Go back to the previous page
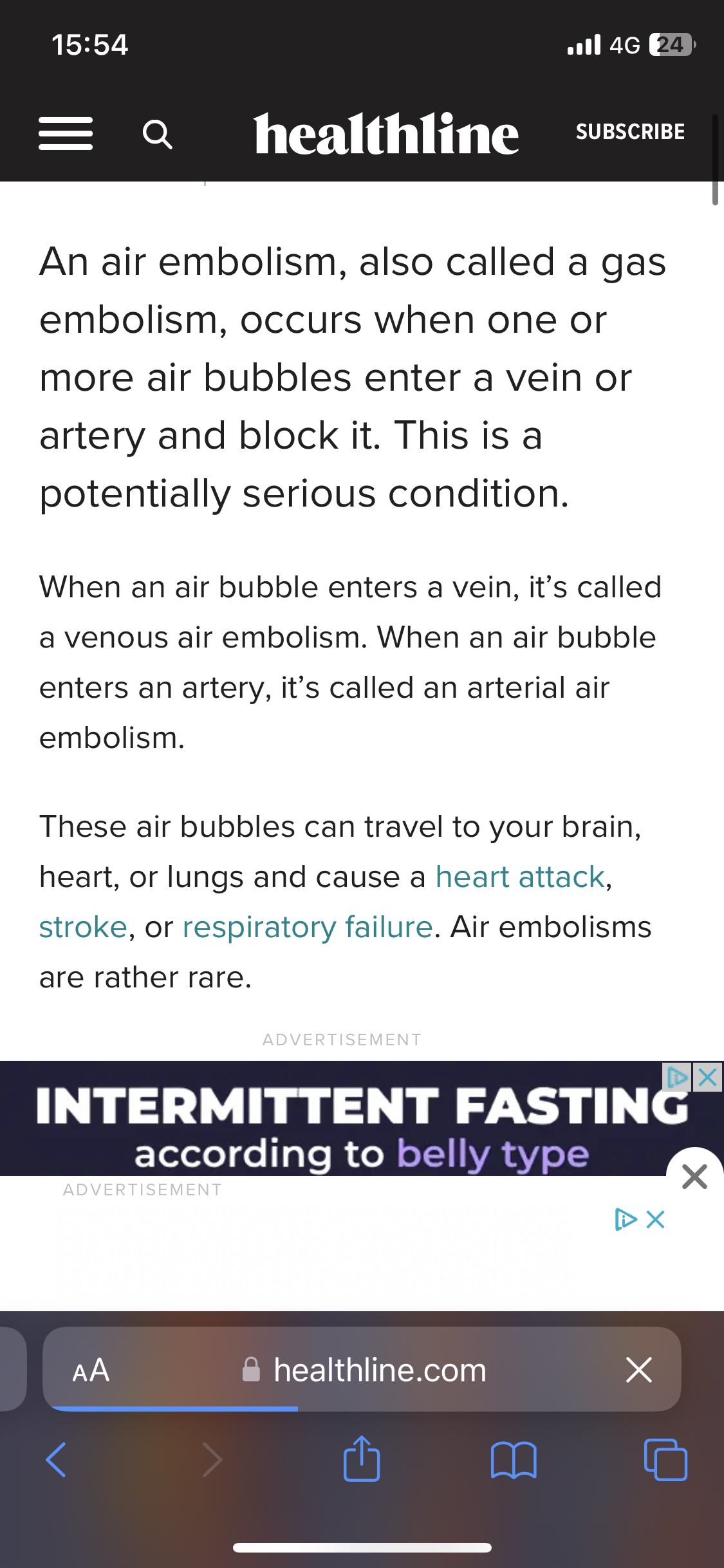 coord(56,1459)
